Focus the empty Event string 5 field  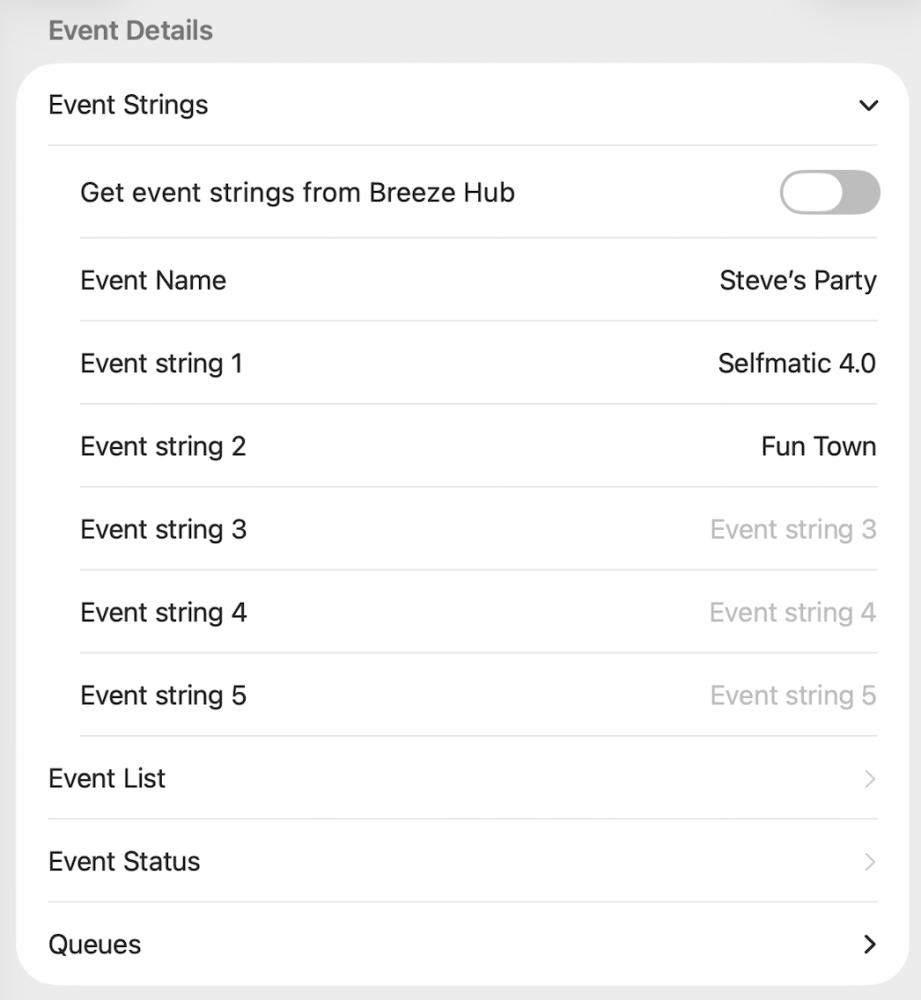click(x=792, y=696)
